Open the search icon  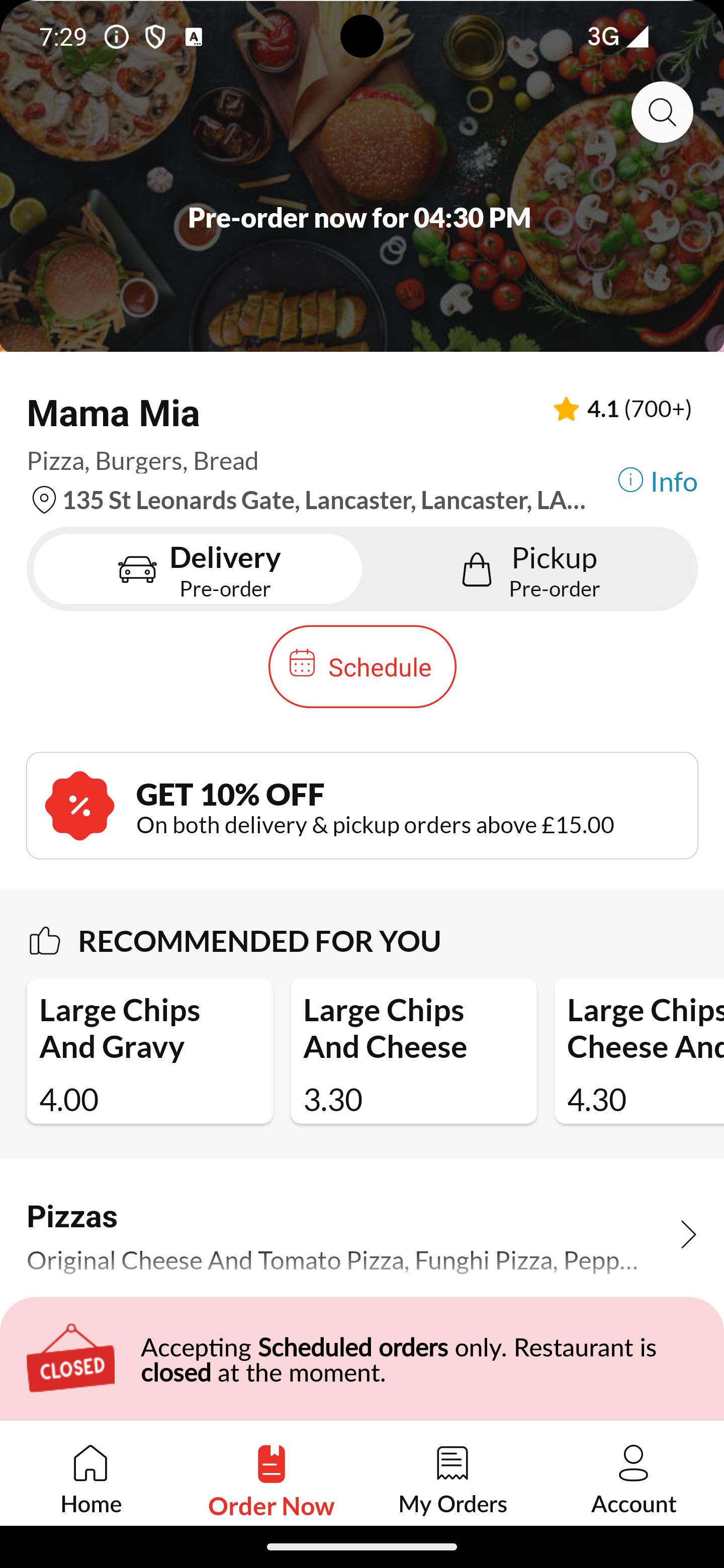pyautogui.click(x=662, y=112)
